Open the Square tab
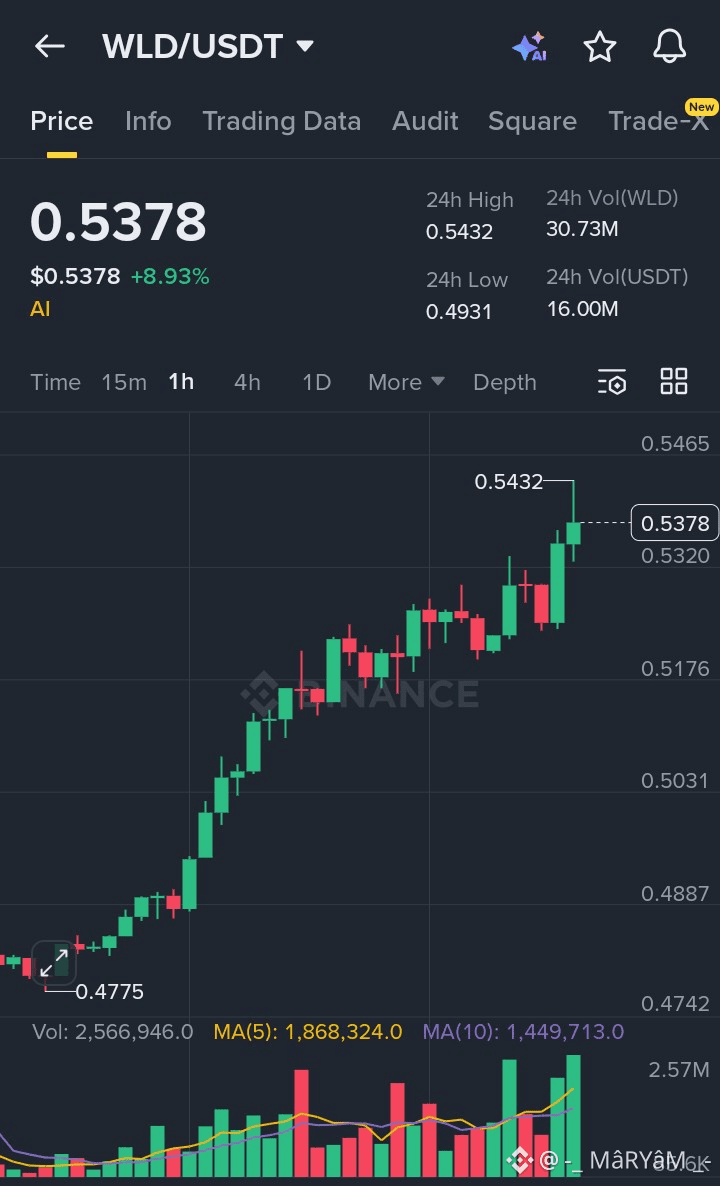 coord(532,121)
